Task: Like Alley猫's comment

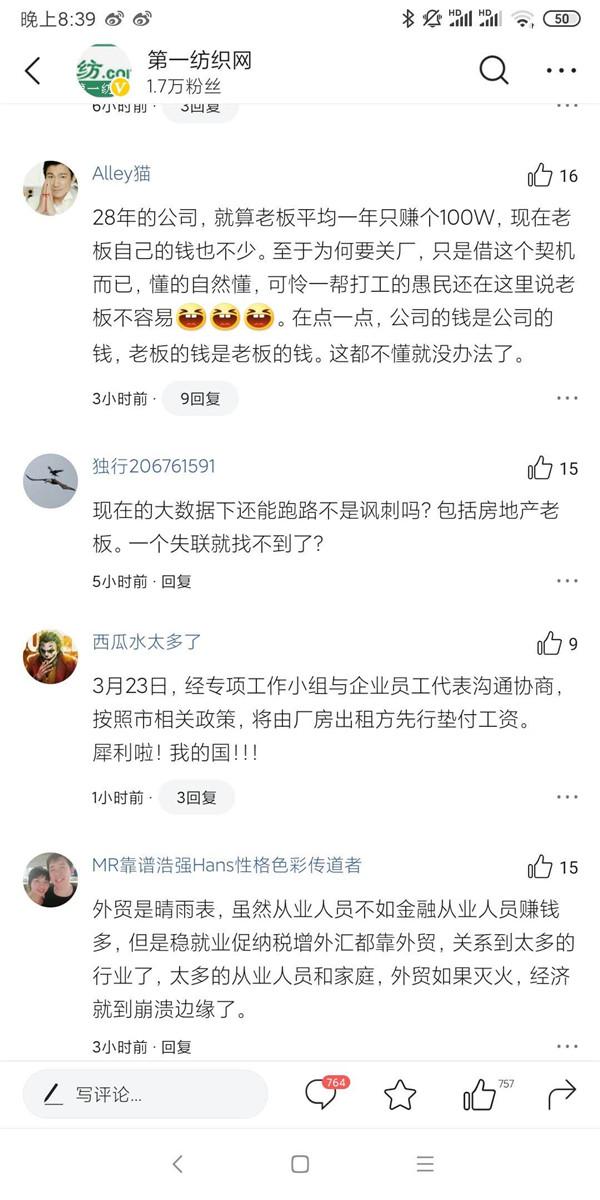Action: pos(541,176)
